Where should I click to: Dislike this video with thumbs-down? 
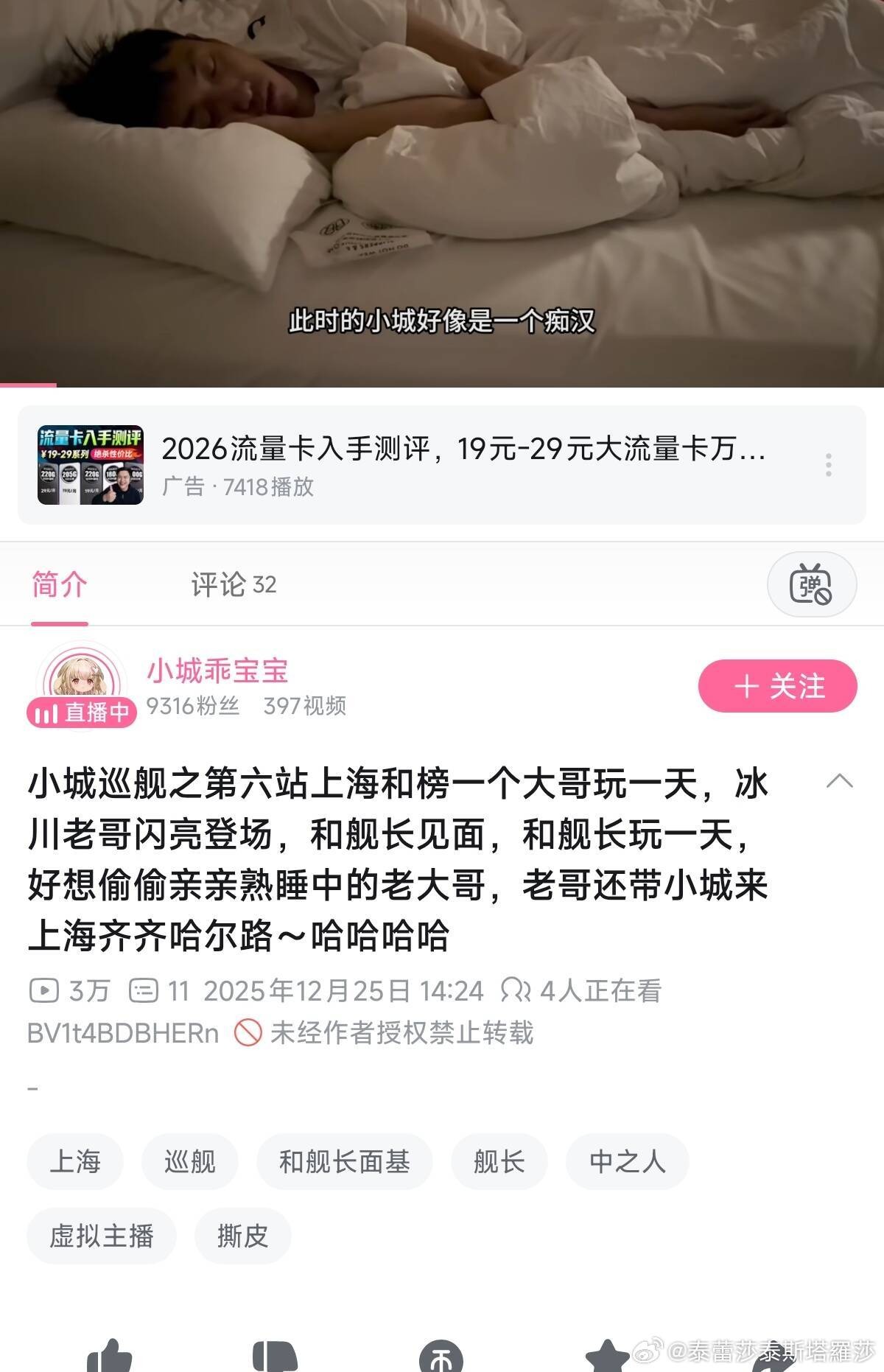[x=274, y=1357]
